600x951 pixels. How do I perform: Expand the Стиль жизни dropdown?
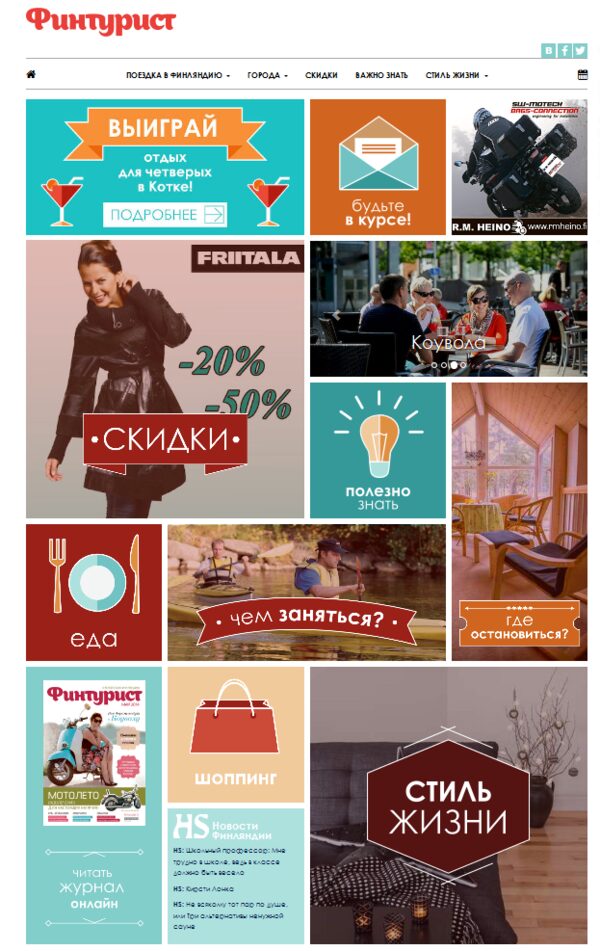(456, 76)
